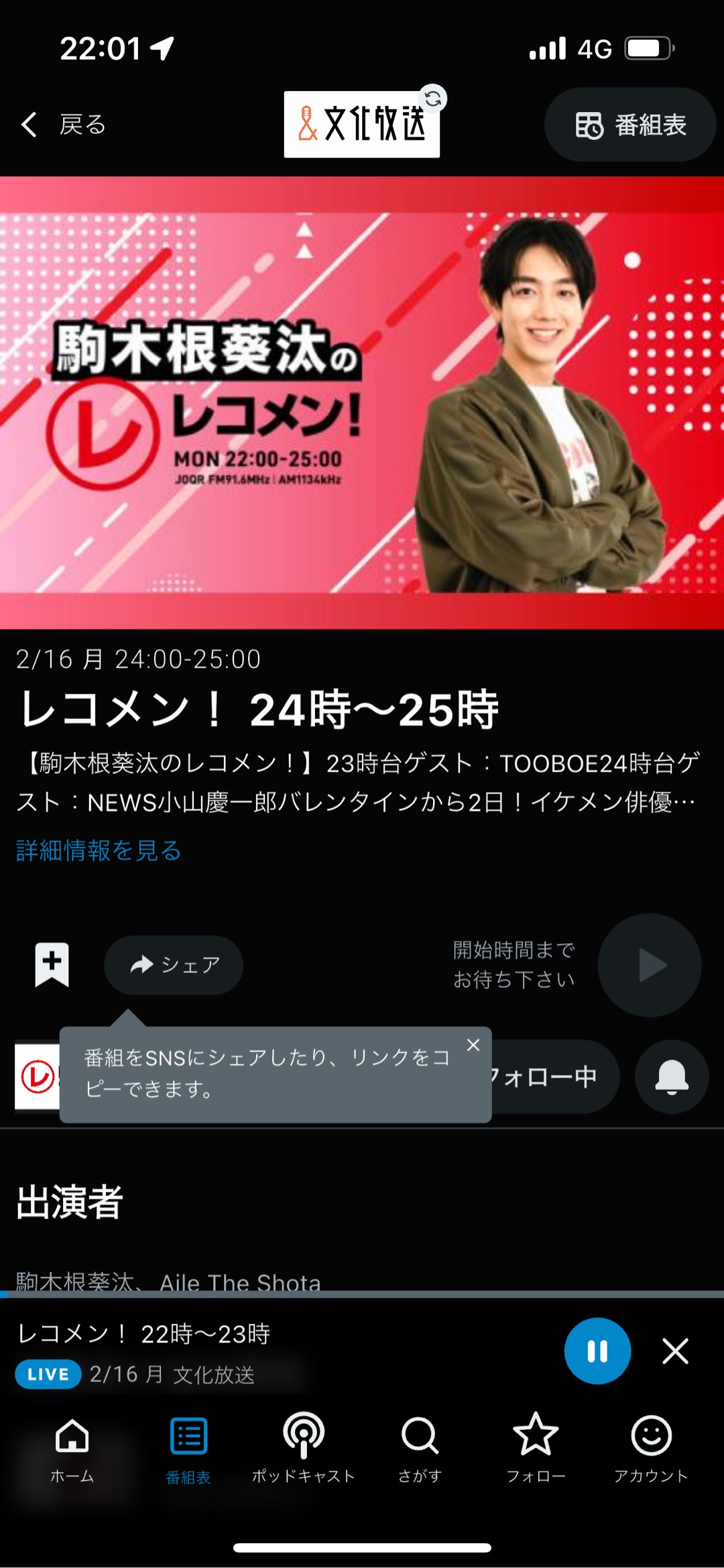Viewport: 724px width, 1568px height.
Task: Go back with the 戻る button
Action: 64,125
